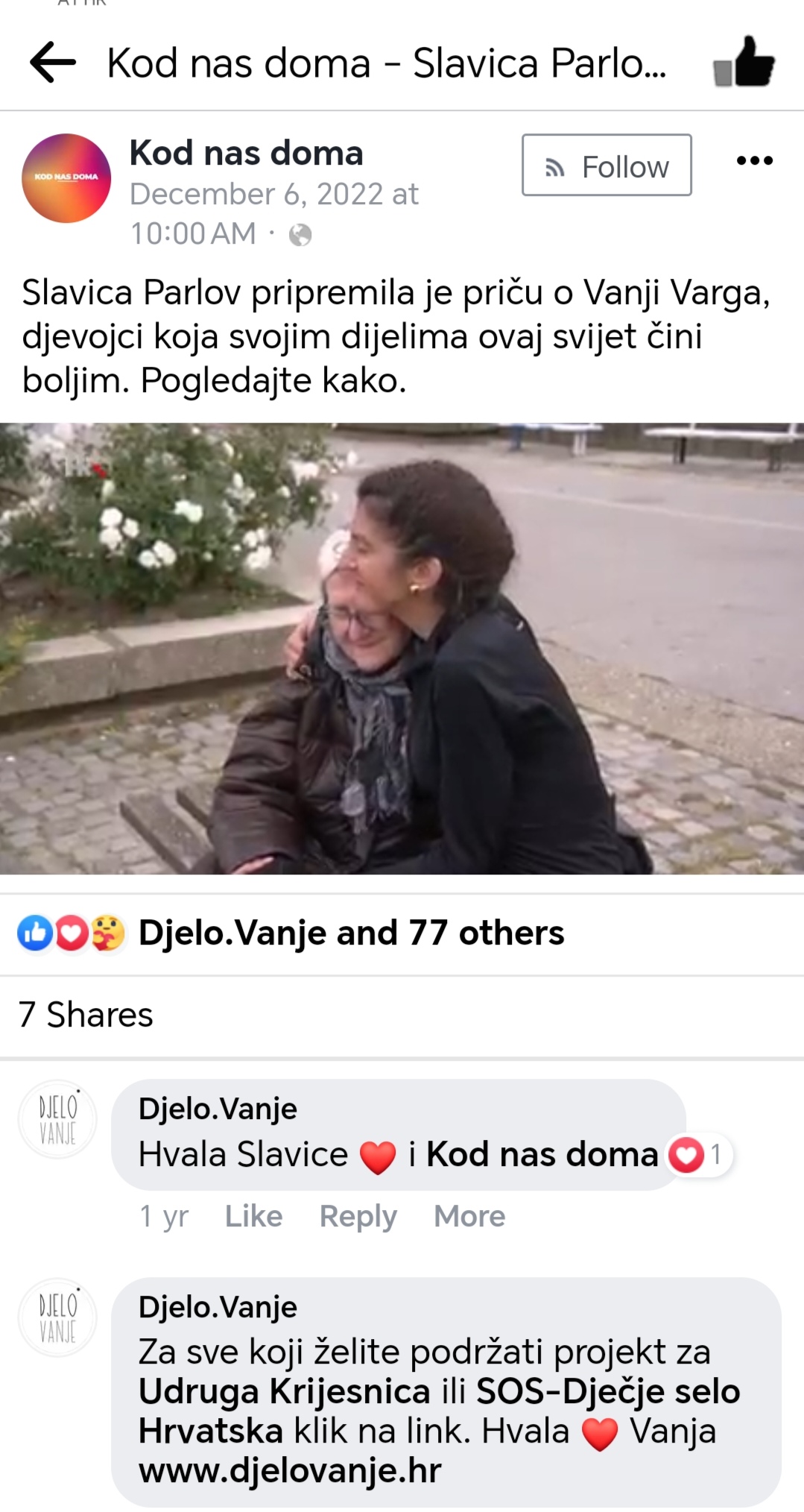View the heart reaction on the 'Hvala Slavice' comment
The height and width of the screenshot is (1512, 804).
point(698,1155)
